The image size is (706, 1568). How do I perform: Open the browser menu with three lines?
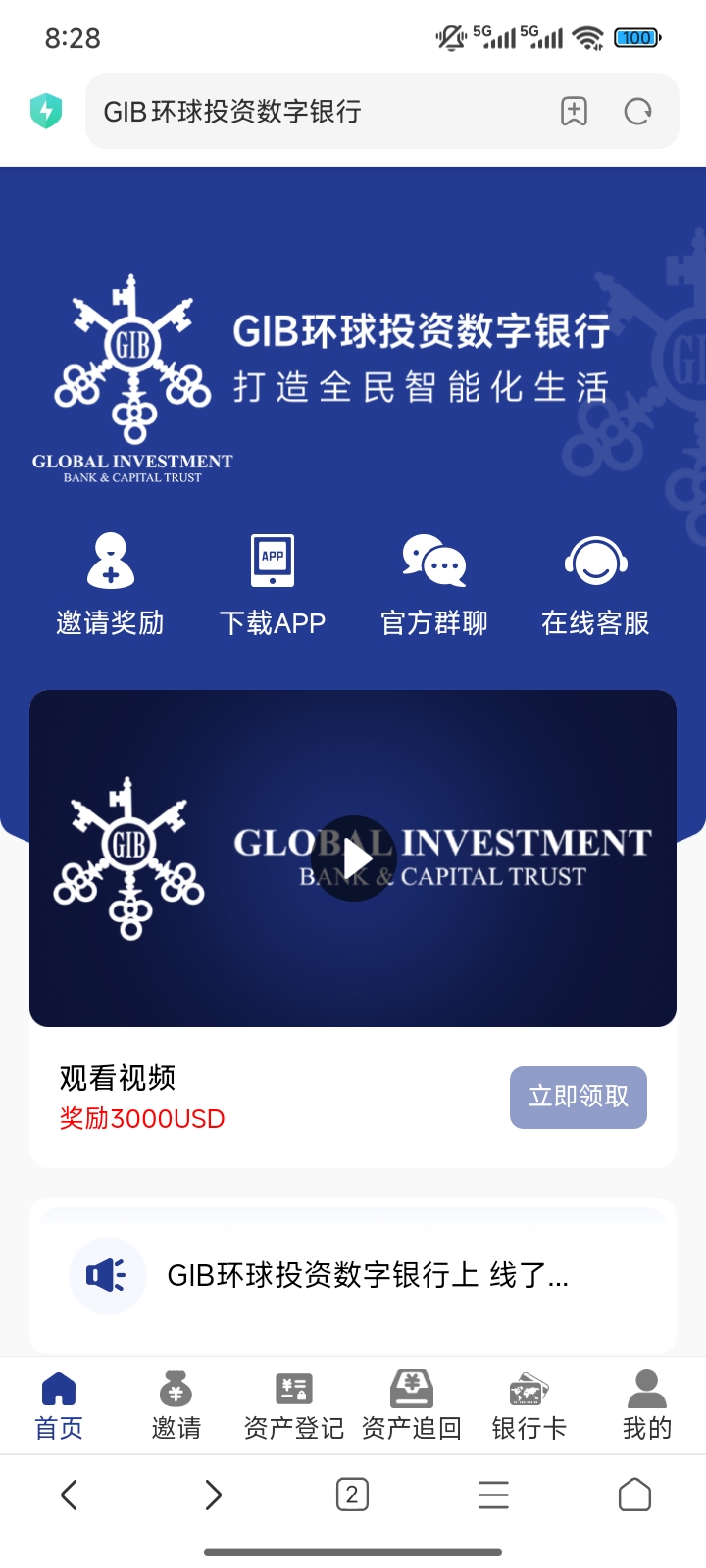coord(493,1495)
